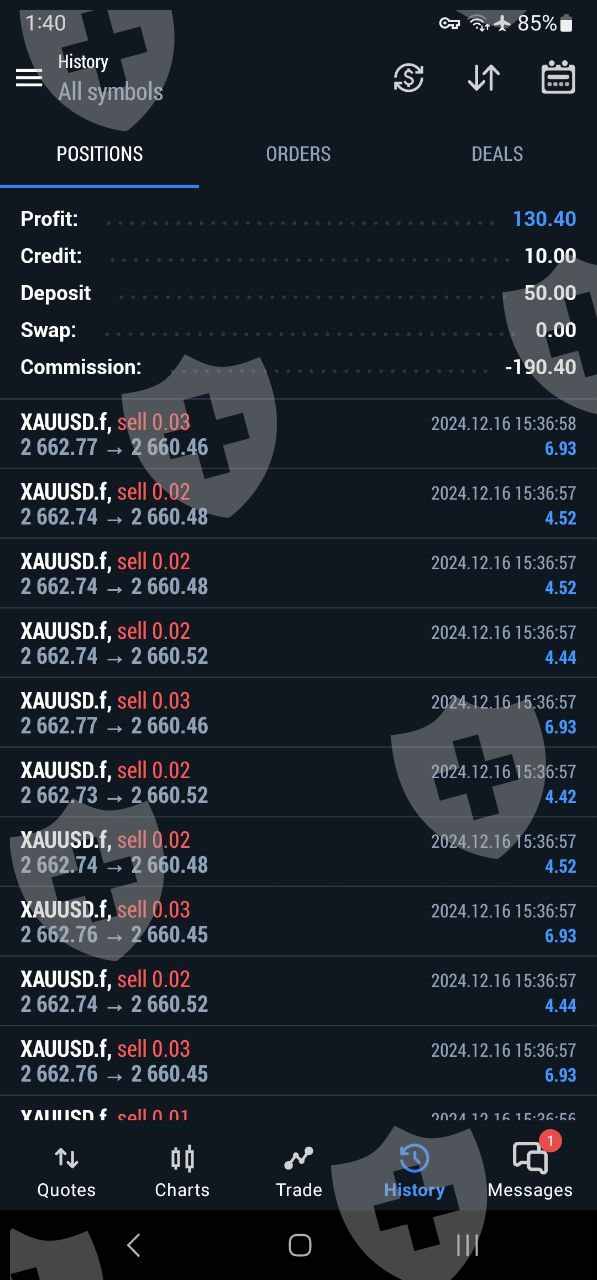
Task: Open the Charts tab
Action: pos(182,1172)
